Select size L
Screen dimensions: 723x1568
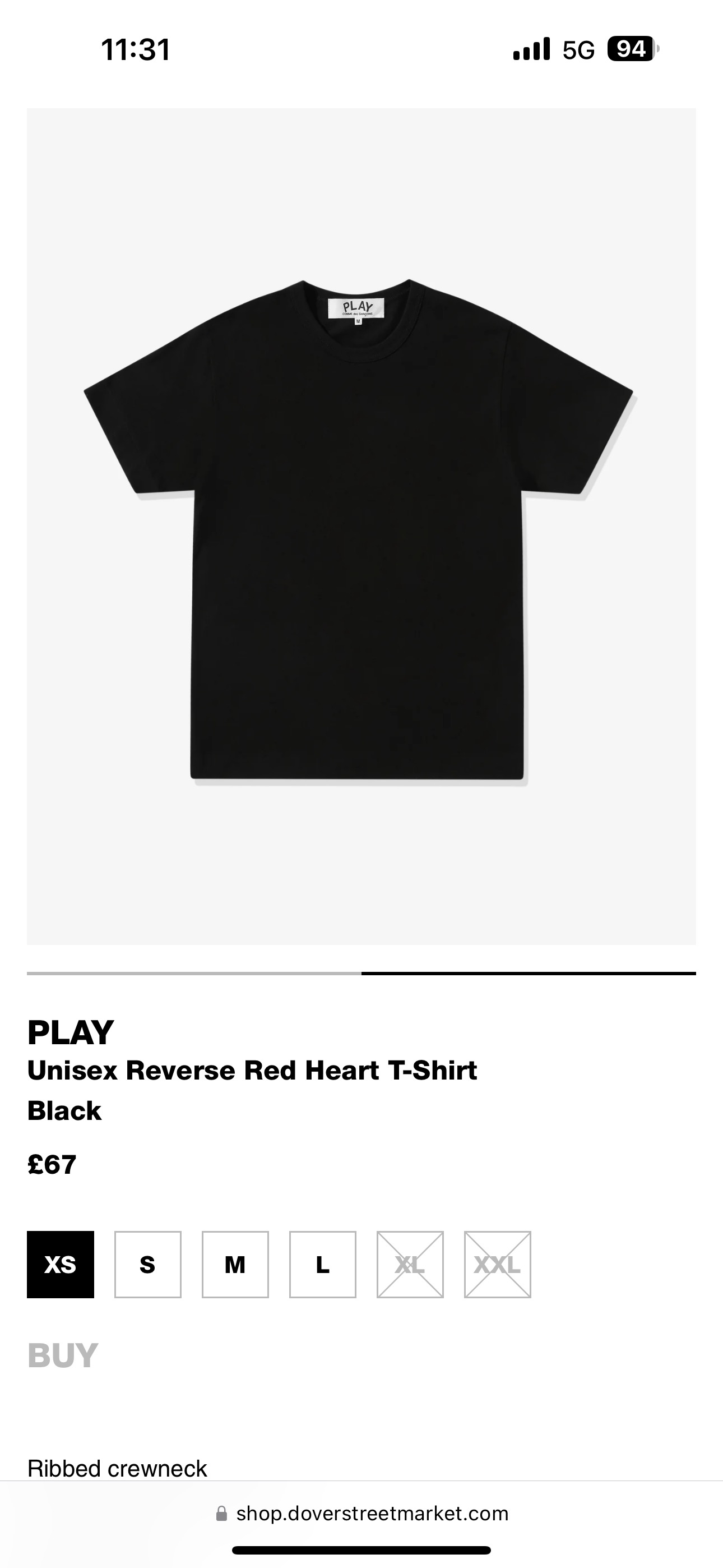point(323,1264)
